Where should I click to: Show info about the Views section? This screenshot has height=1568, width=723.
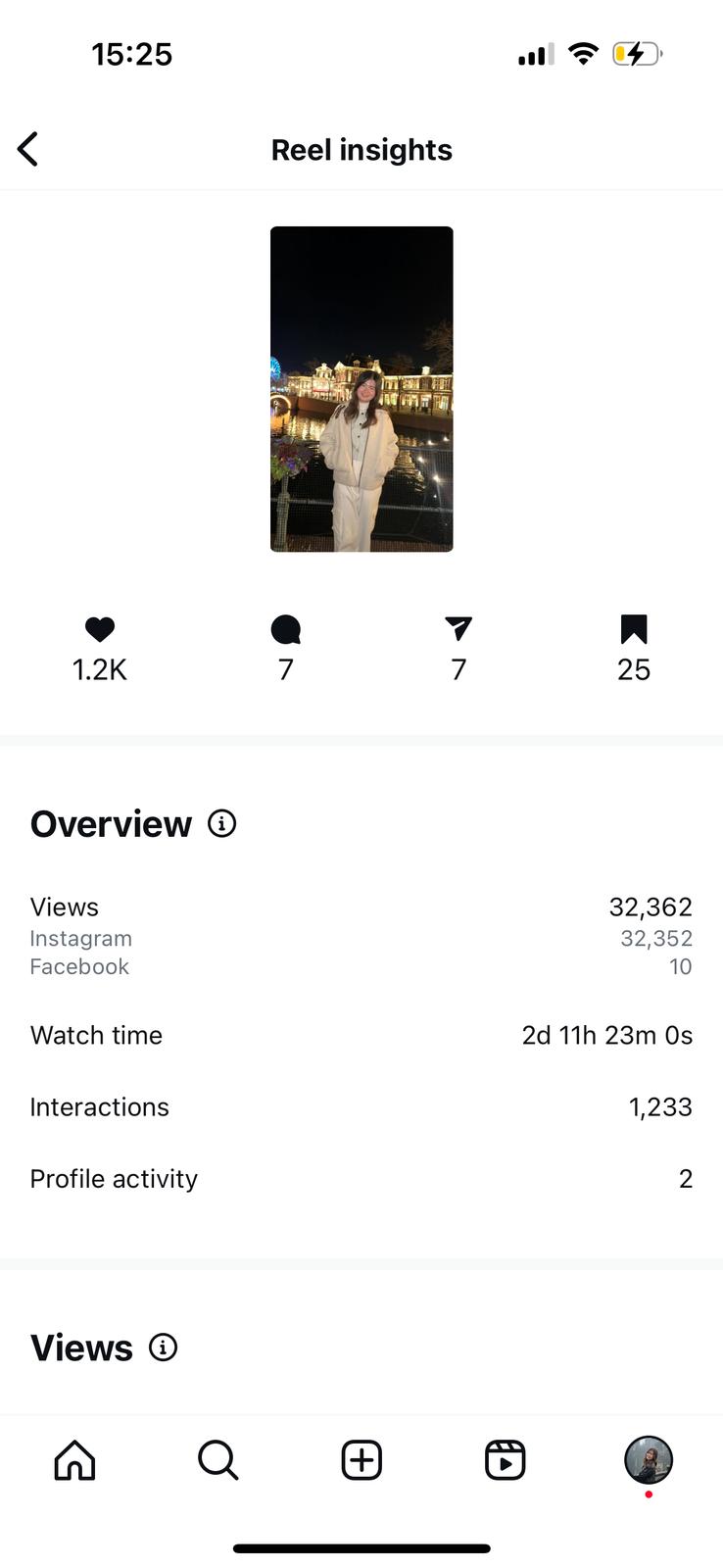click(164, 1347)
